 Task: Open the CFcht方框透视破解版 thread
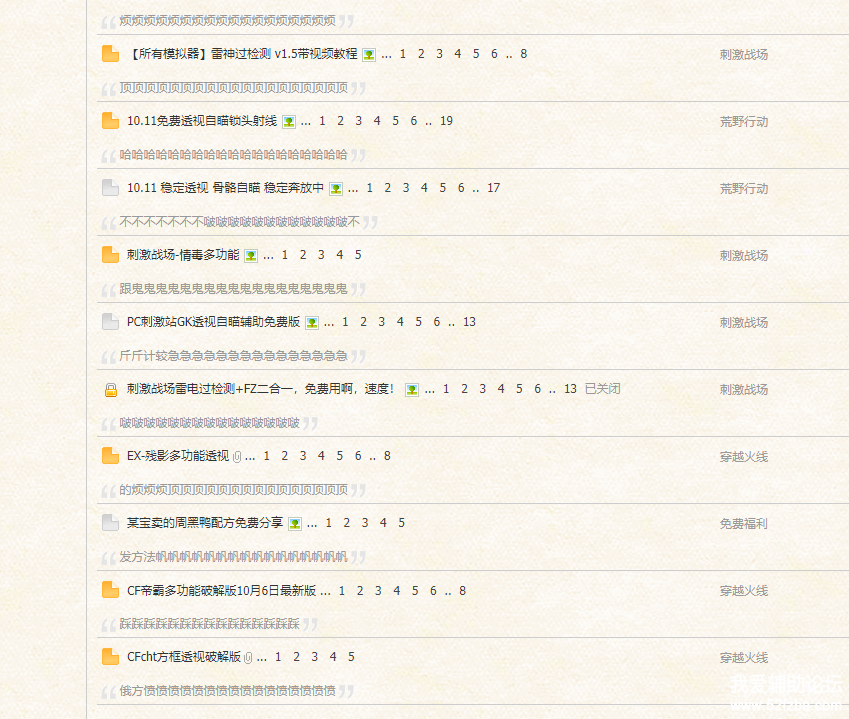click(x=184, y=657)
